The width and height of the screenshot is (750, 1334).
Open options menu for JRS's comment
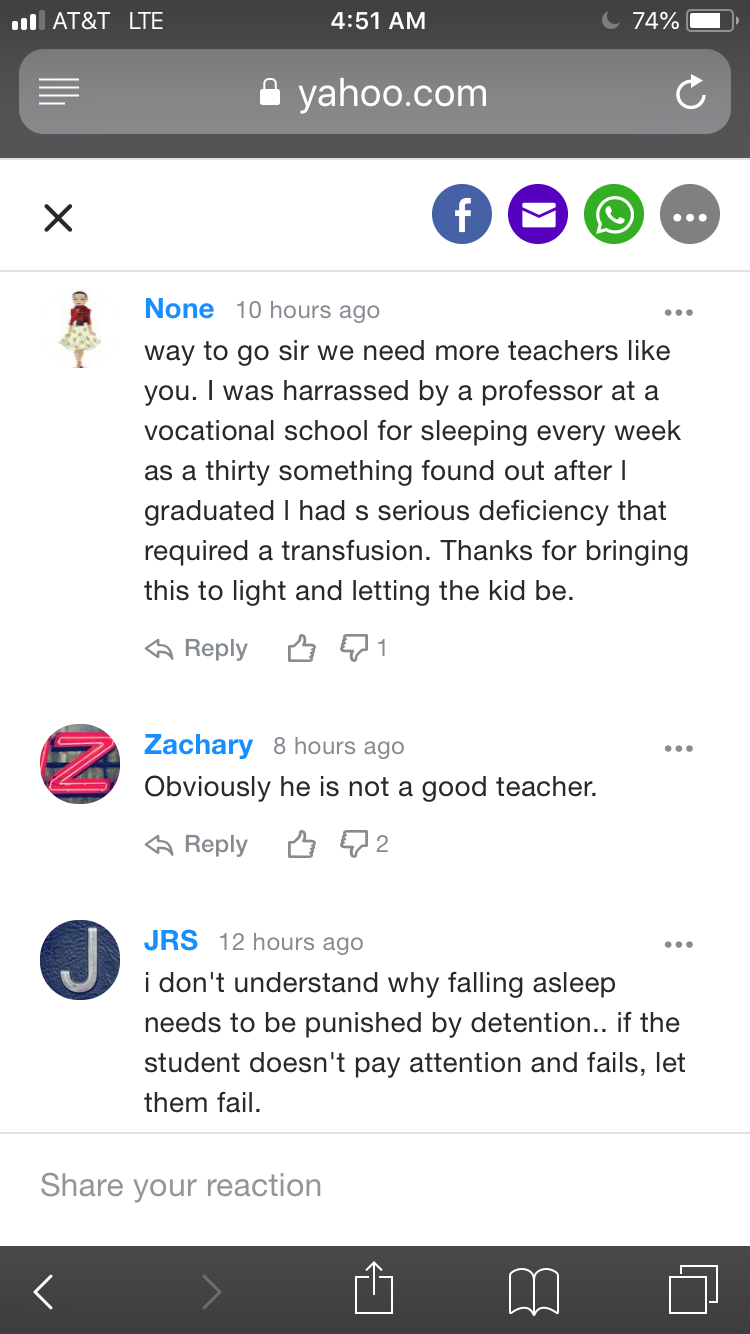[x=678, y=945]
